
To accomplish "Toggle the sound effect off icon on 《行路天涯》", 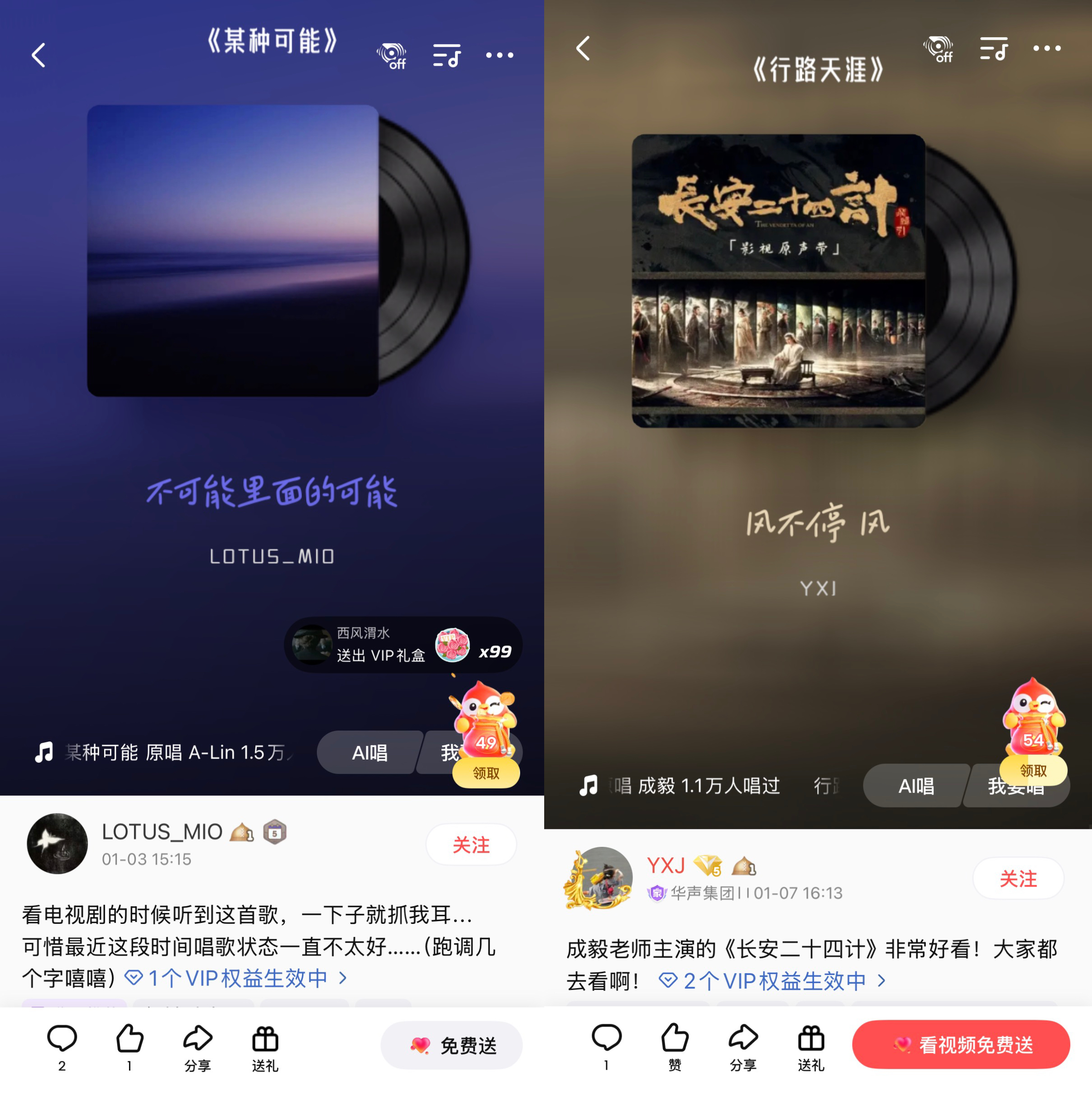I will tap(938, 48).
